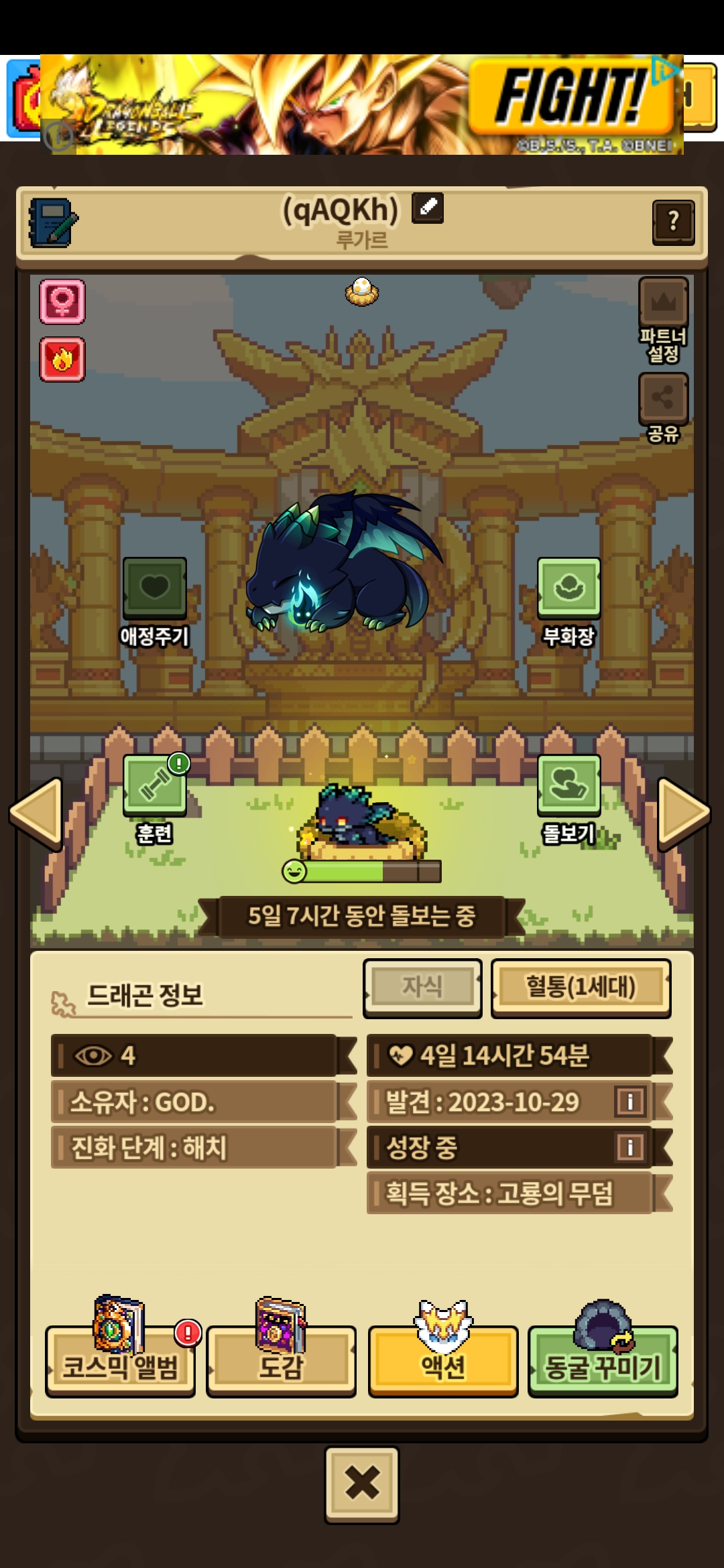Viewport: 724px width, 1568px height.
Task: Open the help question mark button
Action: (673, 222)
